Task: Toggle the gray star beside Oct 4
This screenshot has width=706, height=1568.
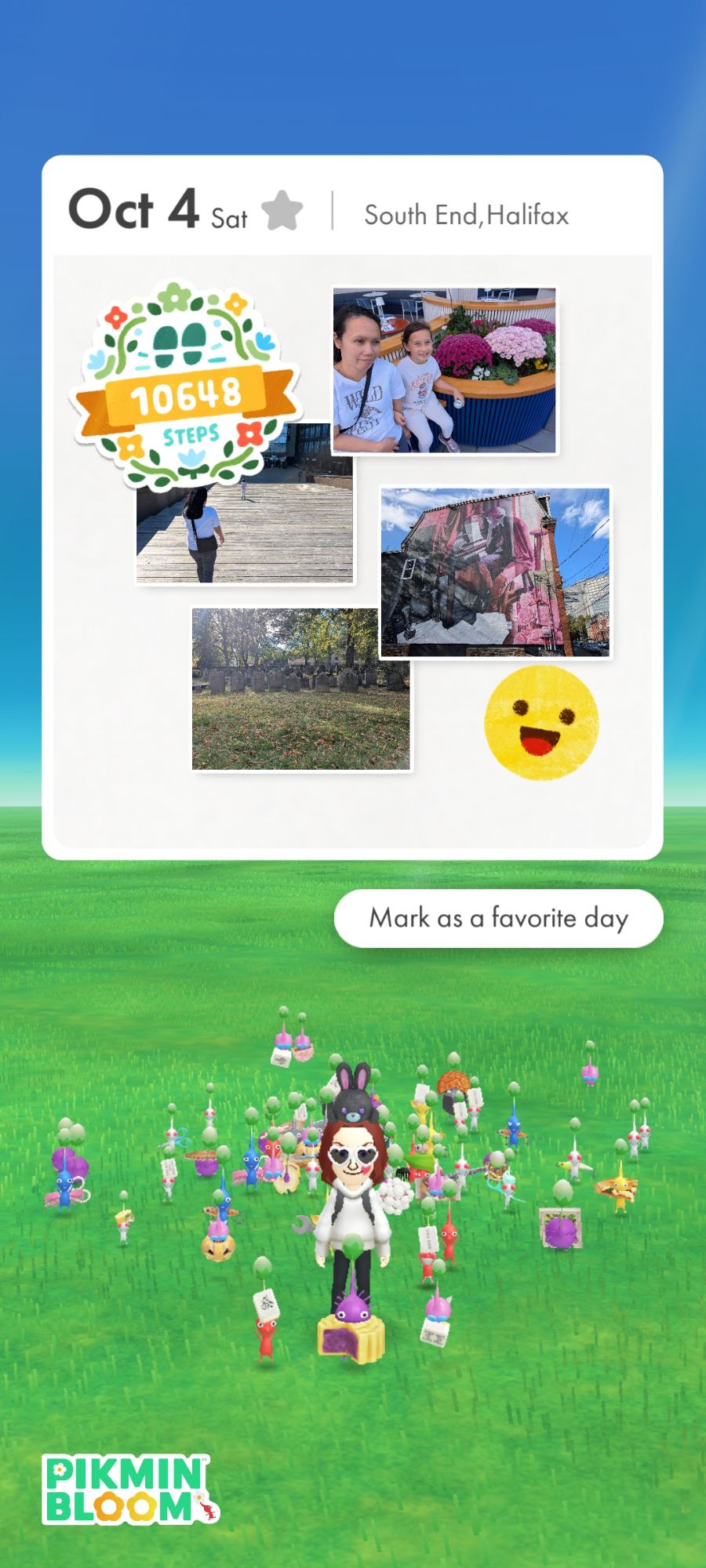Action: [282, 211]
